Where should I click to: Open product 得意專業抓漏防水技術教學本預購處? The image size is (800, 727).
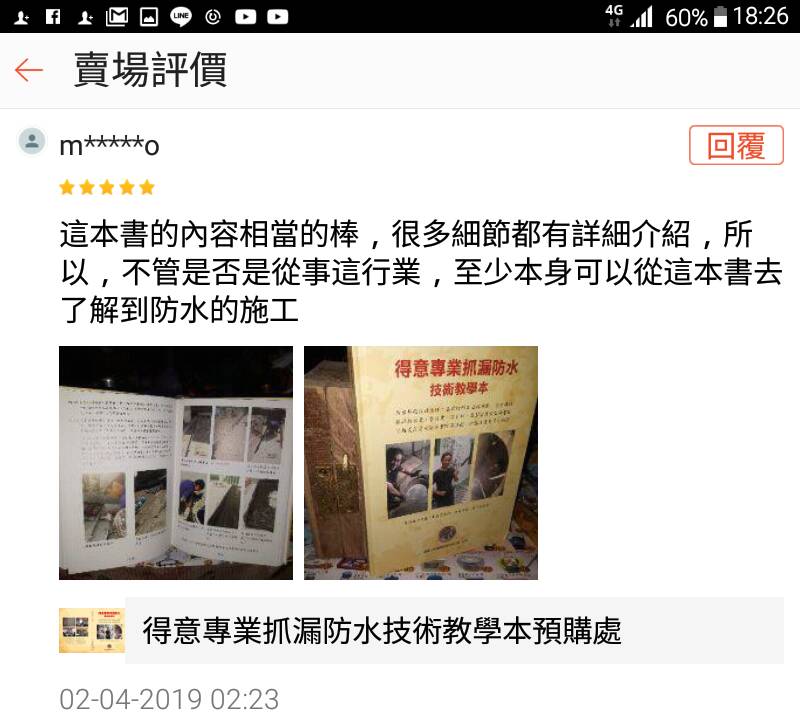tap(382, 631)
